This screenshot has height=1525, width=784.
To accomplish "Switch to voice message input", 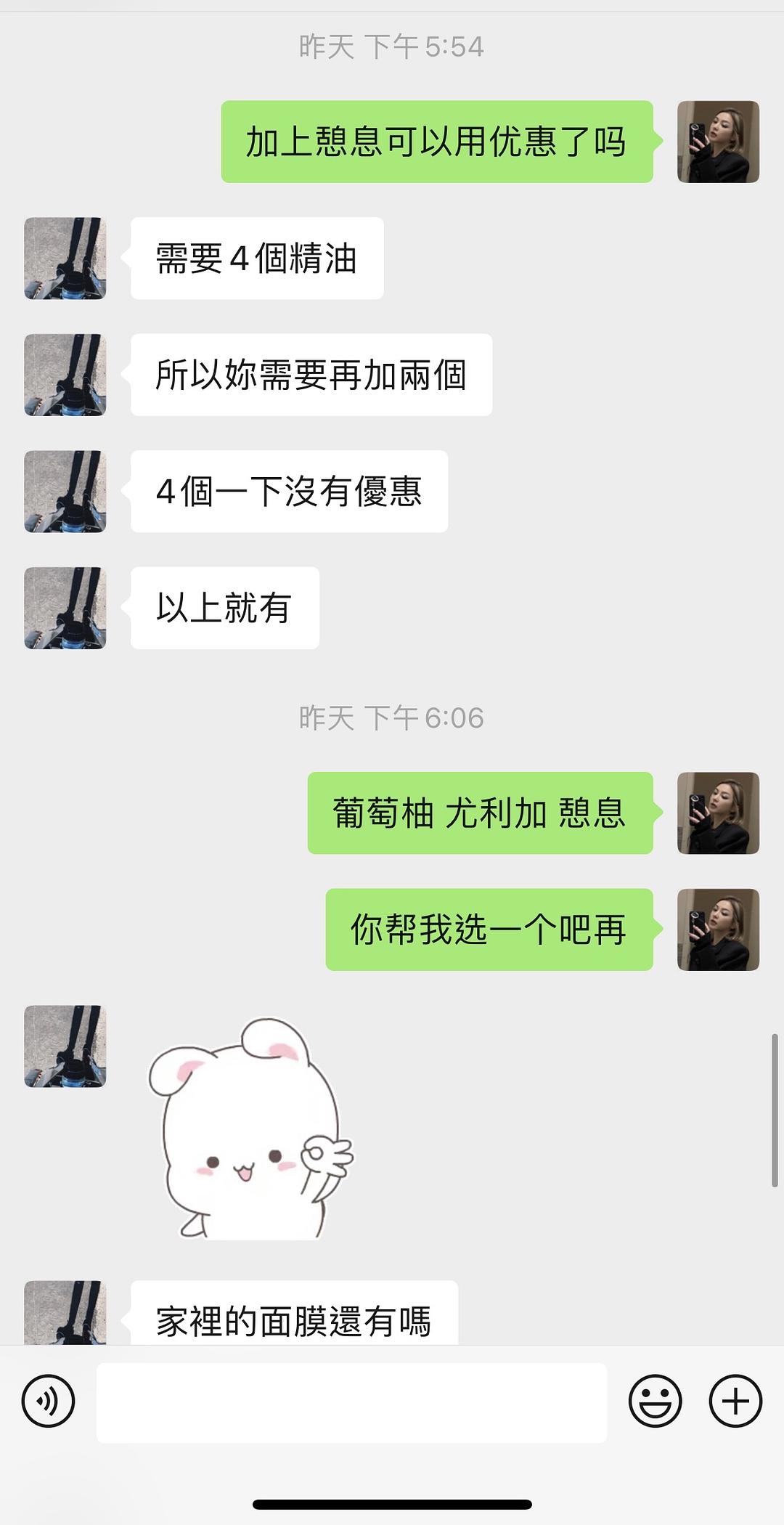I will pyautogui.click(x=48, y=1401).
